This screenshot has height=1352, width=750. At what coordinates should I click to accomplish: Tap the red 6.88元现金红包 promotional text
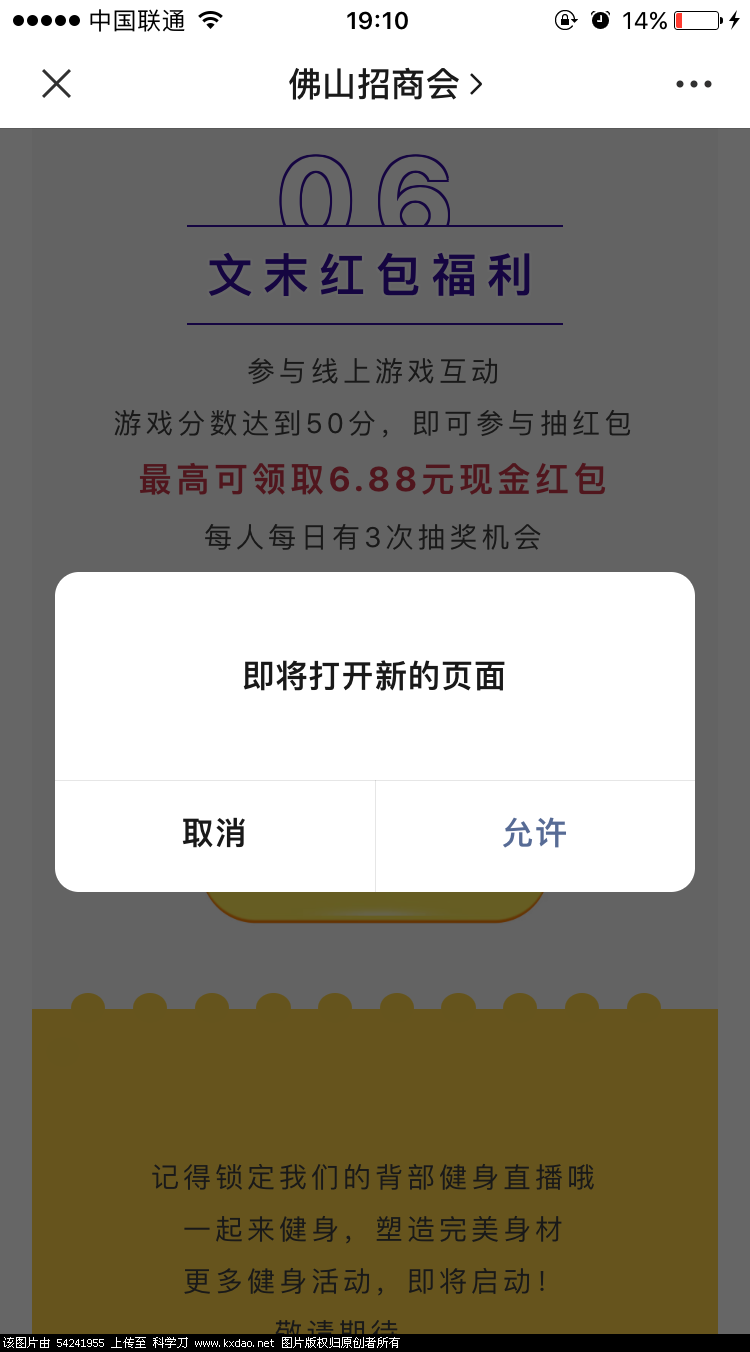375,480
